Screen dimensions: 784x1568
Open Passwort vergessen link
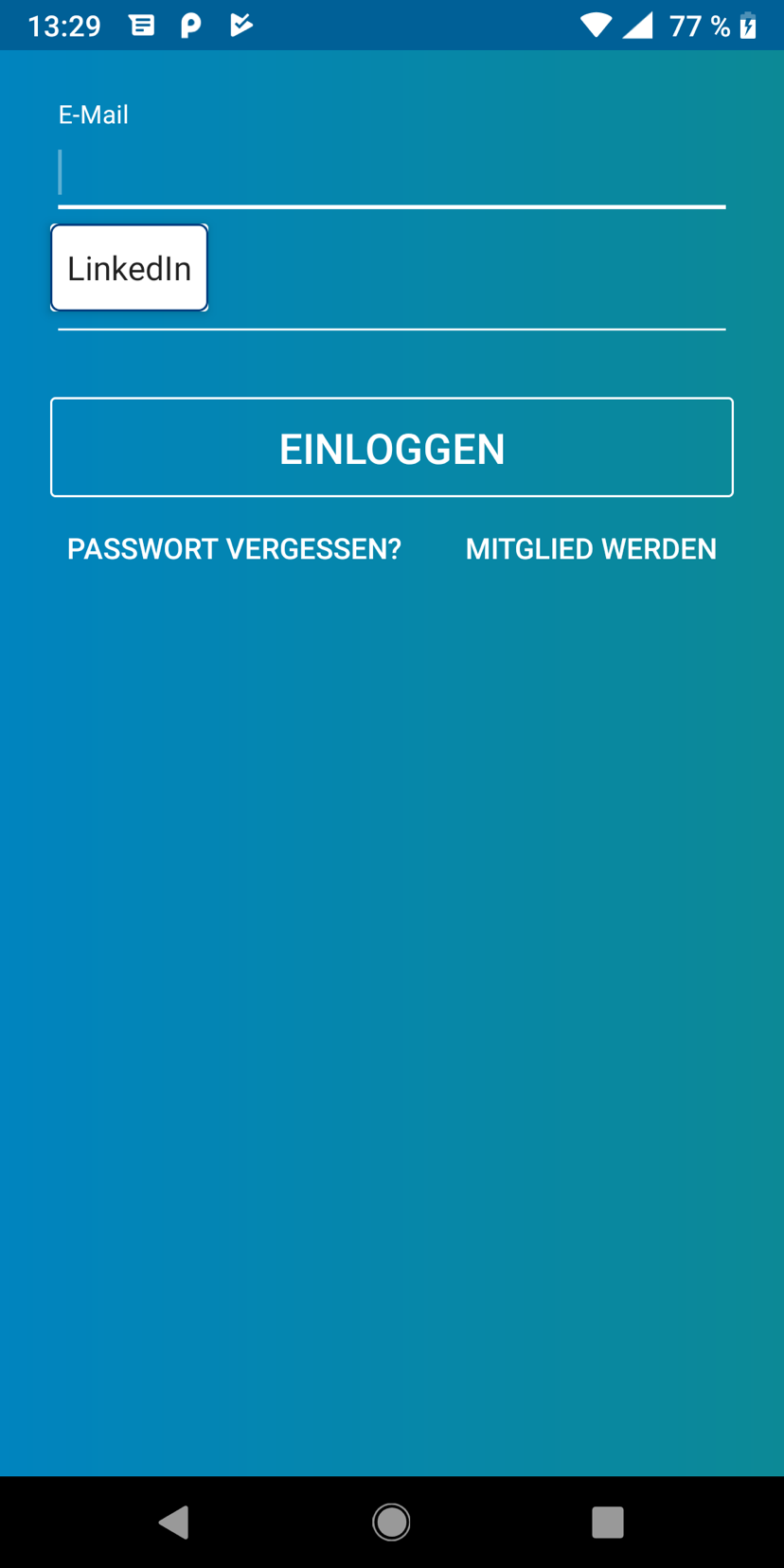pyautogui.click(x=234, y=549)
